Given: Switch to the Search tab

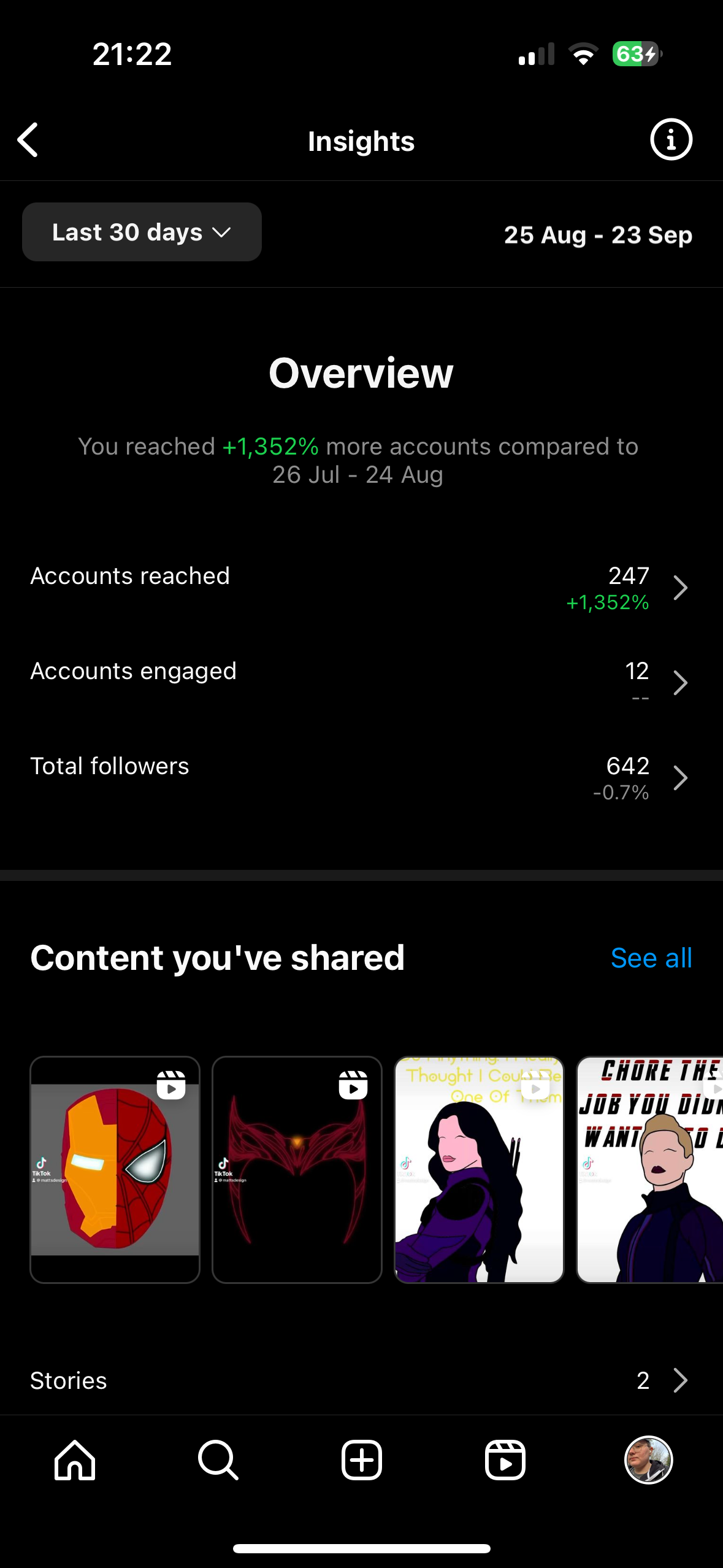Looking at the screenshot, I should (x=218, y=1460).
